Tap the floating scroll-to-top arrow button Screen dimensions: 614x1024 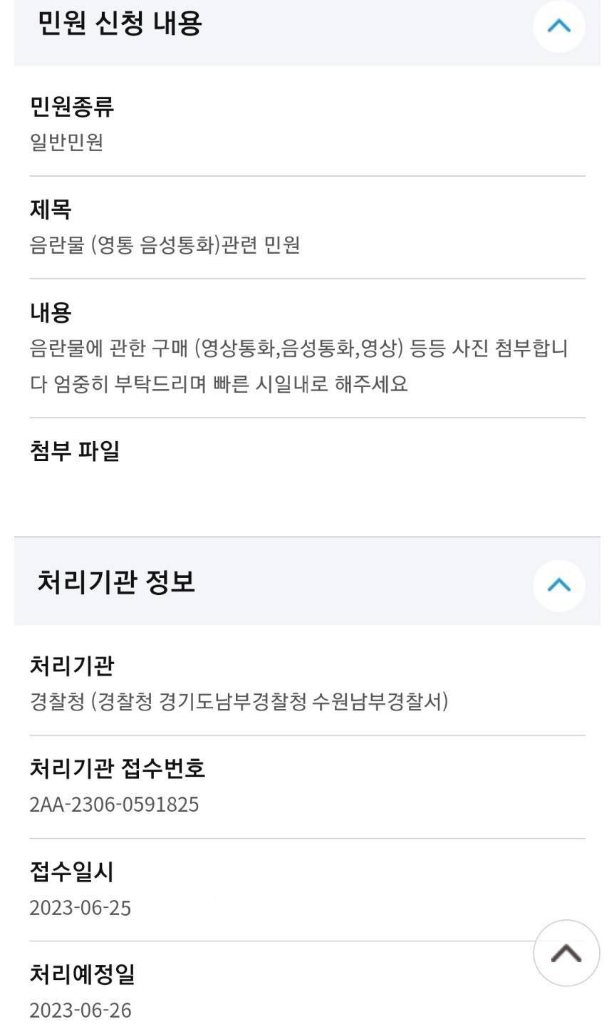coord(567,952)
